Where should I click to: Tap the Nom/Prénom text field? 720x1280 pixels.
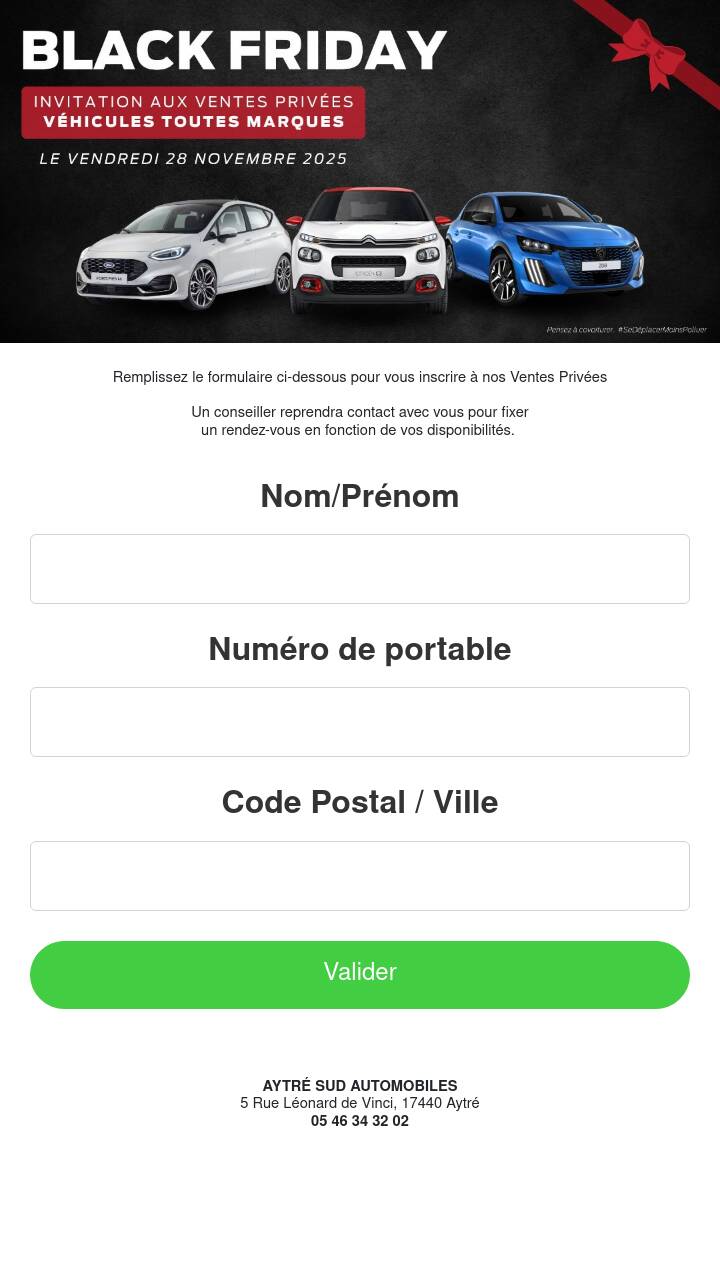[x=360, y=569]
